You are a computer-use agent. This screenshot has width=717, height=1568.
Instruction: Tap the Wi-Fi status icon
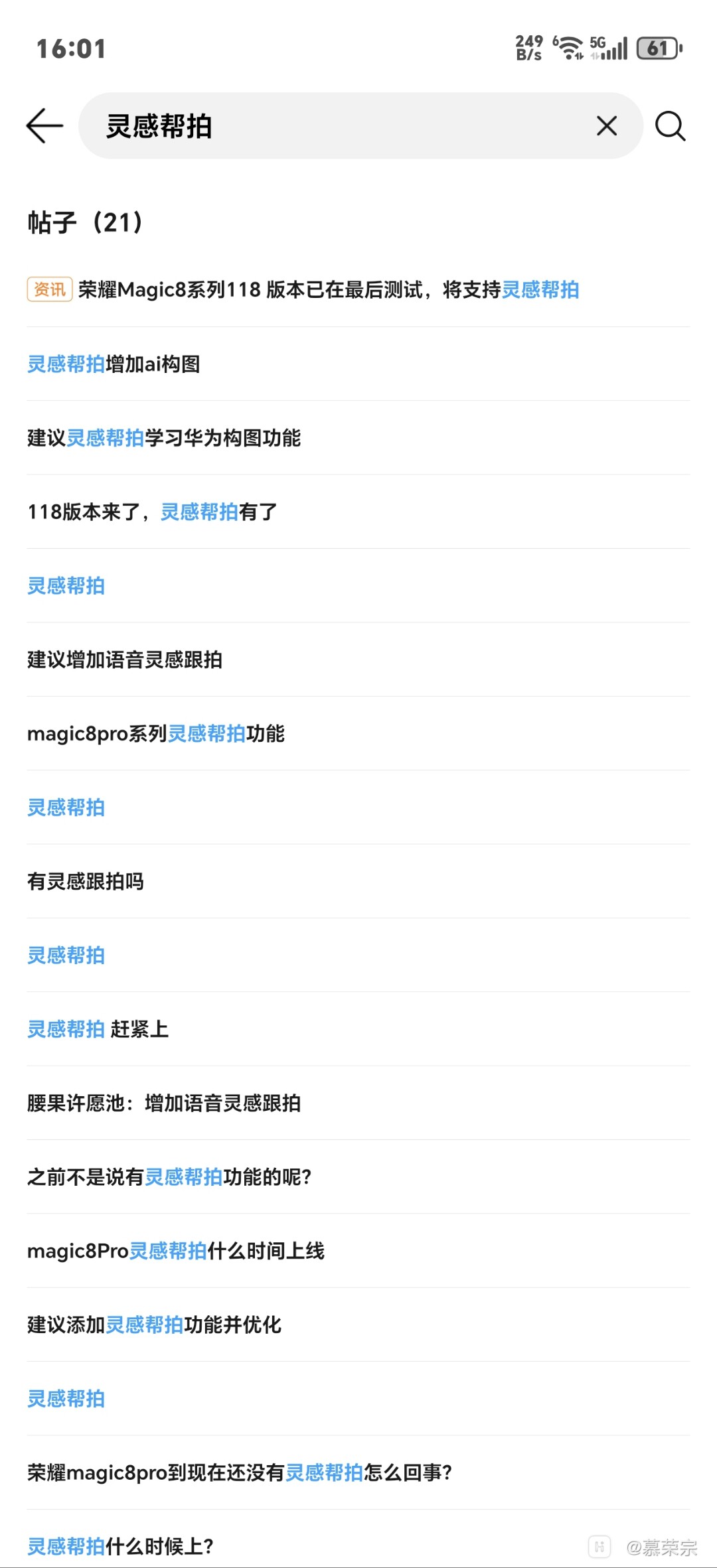[568, 48]
